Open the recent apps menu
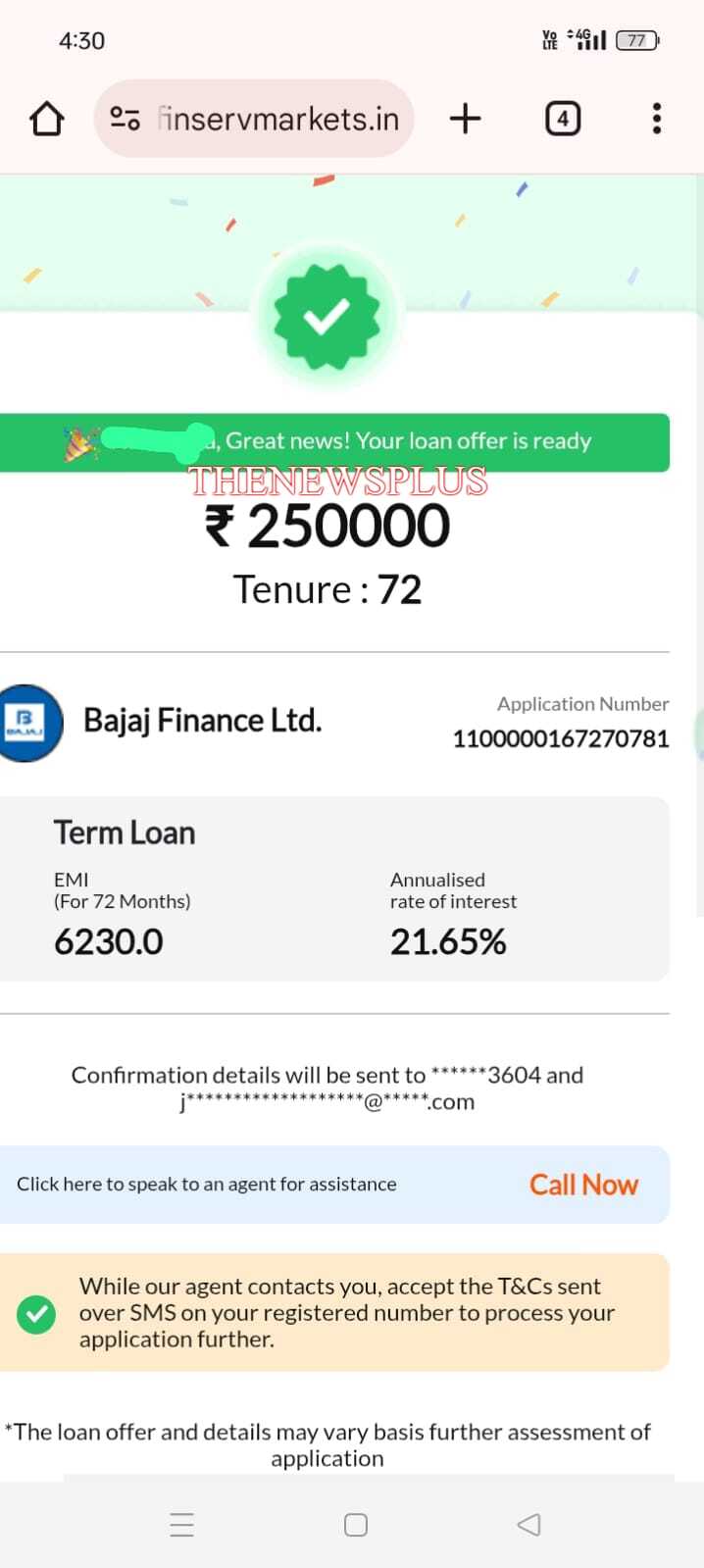This screenshot has height=1568, width=704. tap(181, 1524)
